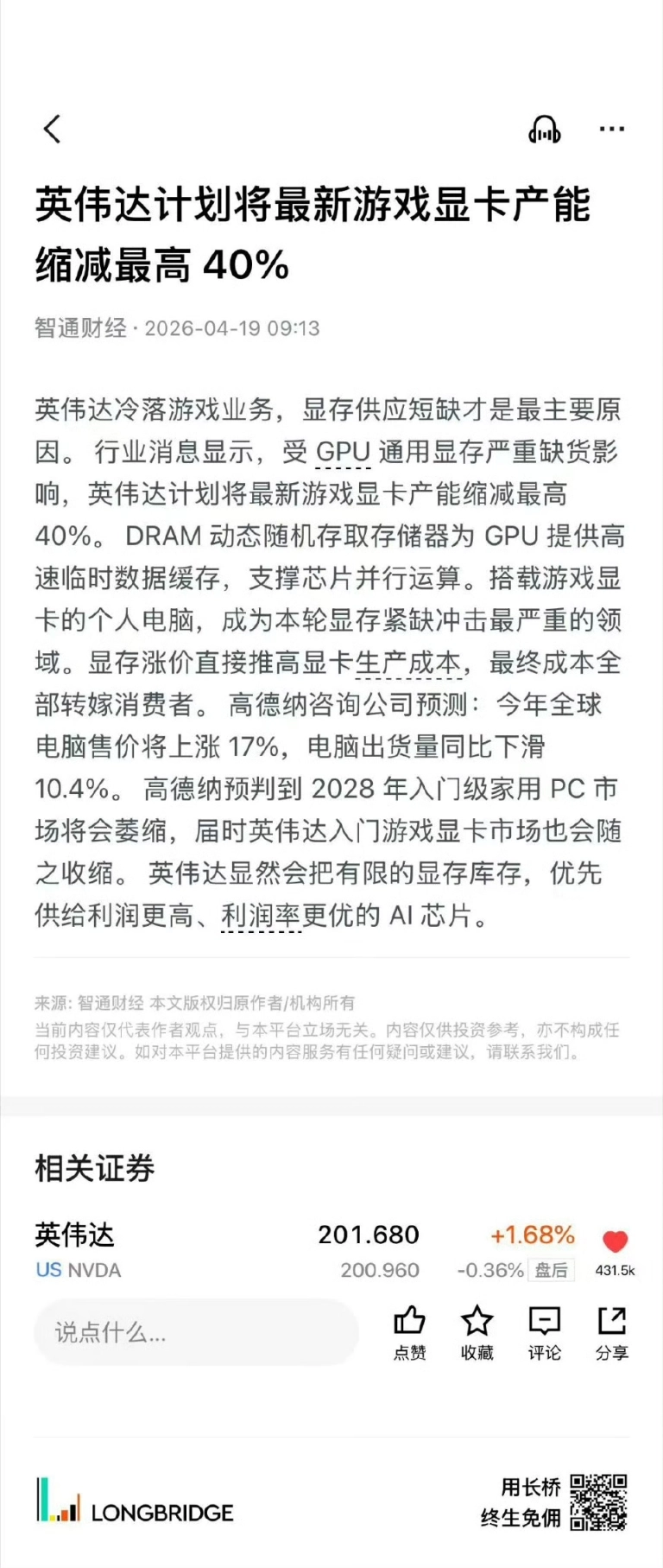Tap the red heart beside 英伟达
The width and height of the screenshot is (663, 1568).
(x=615, y=1242)
